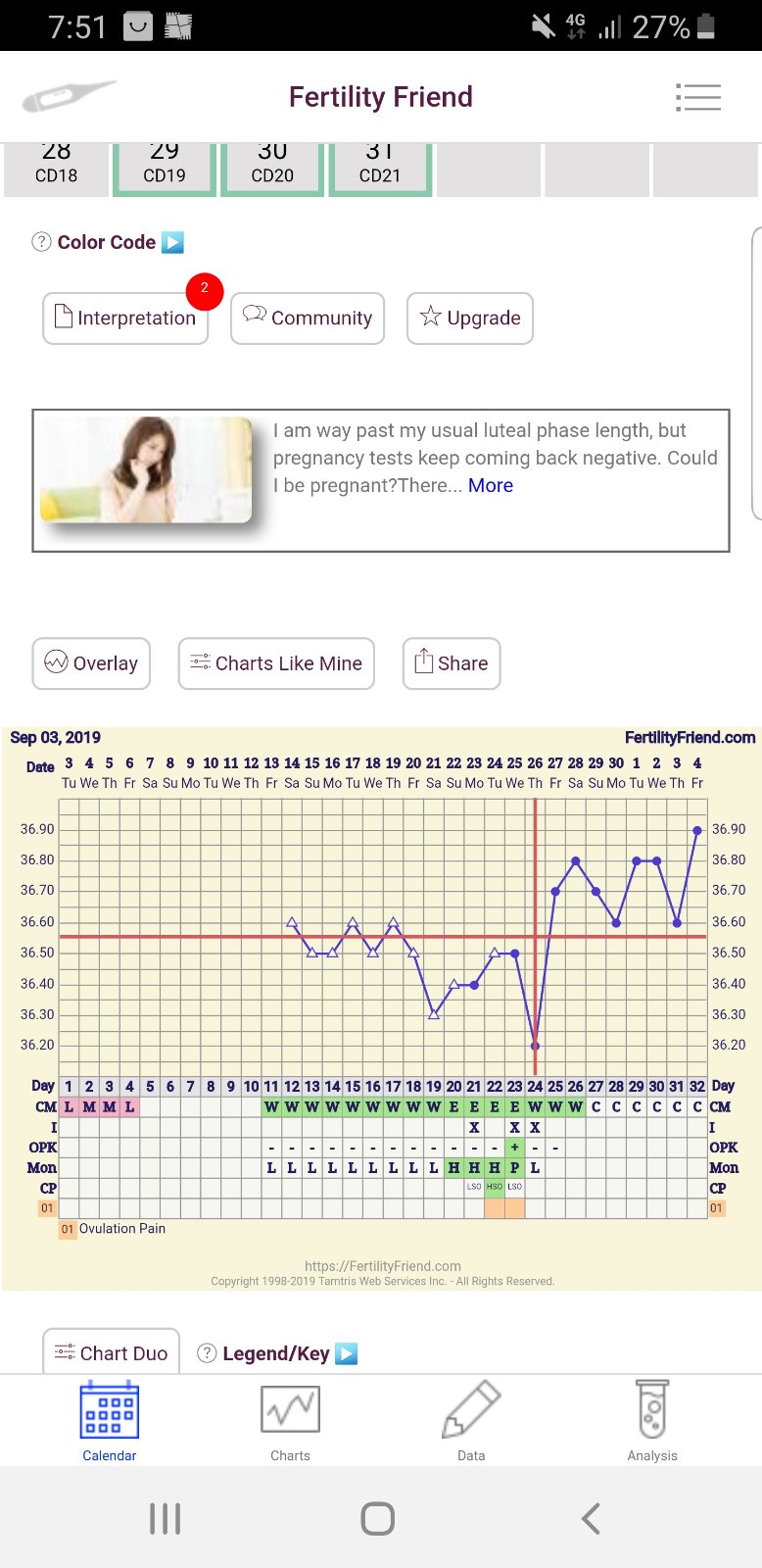Image resolution: width=762 pixels, height=1568 pixels.
Task: Go to Community
Action: coord(308,318)
